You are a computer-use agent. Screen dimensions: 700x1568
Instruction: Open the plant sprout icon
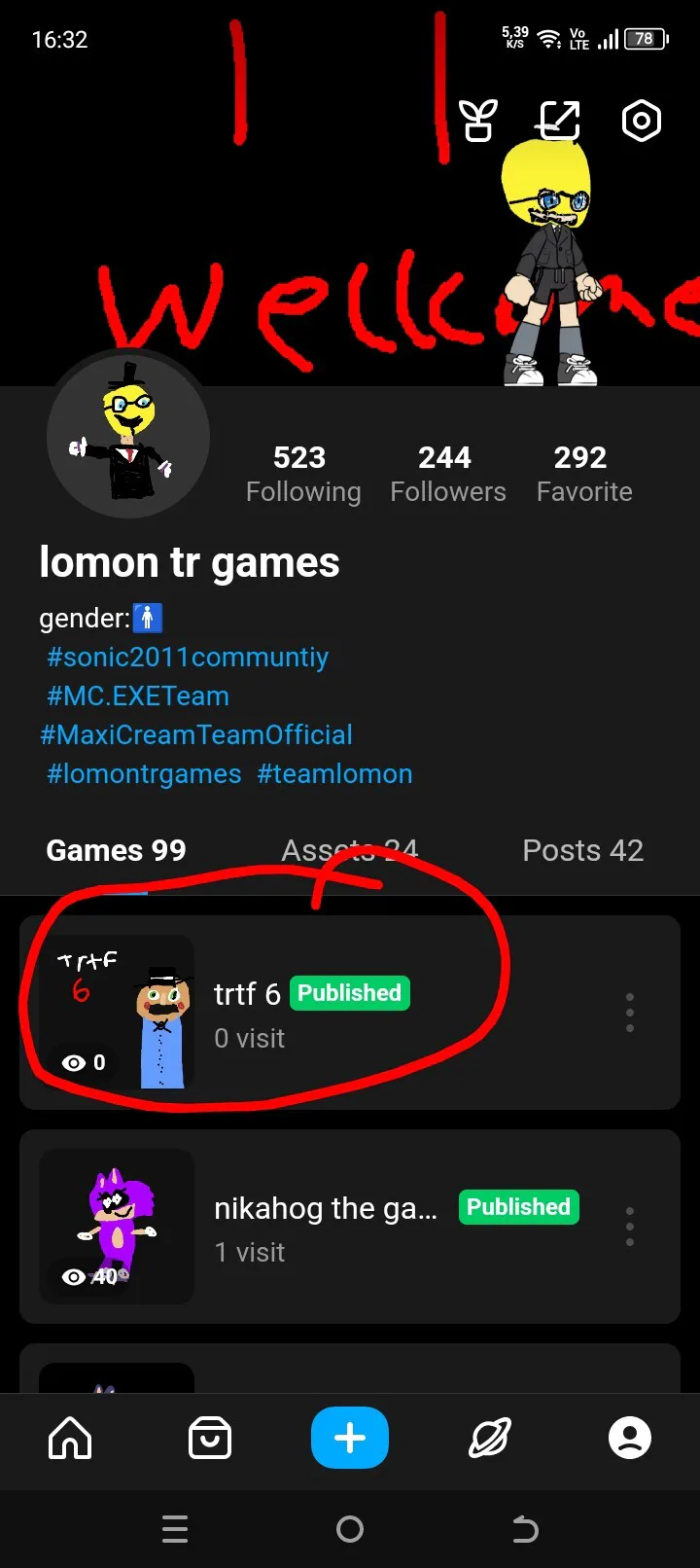(478, 122)
